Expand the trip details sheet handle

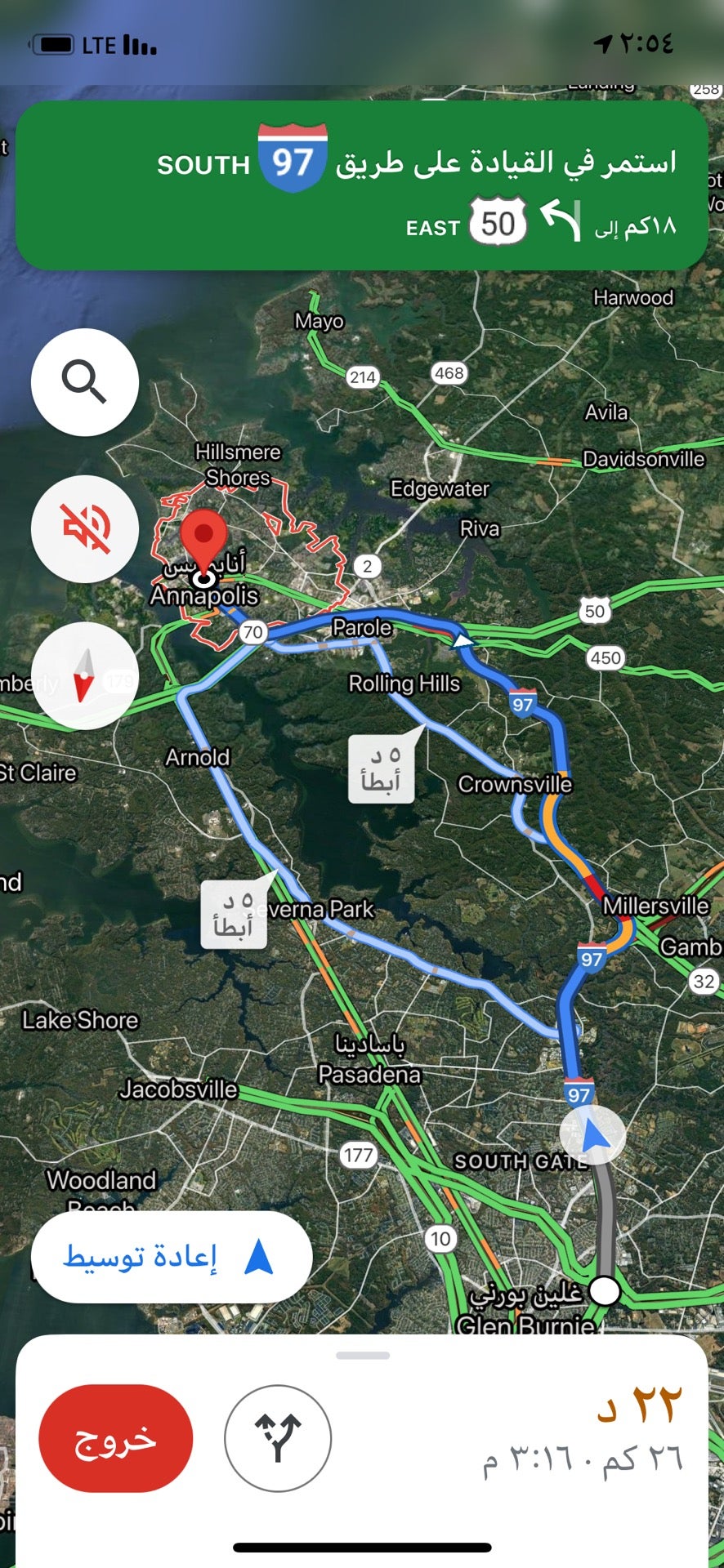[362, 1356]
